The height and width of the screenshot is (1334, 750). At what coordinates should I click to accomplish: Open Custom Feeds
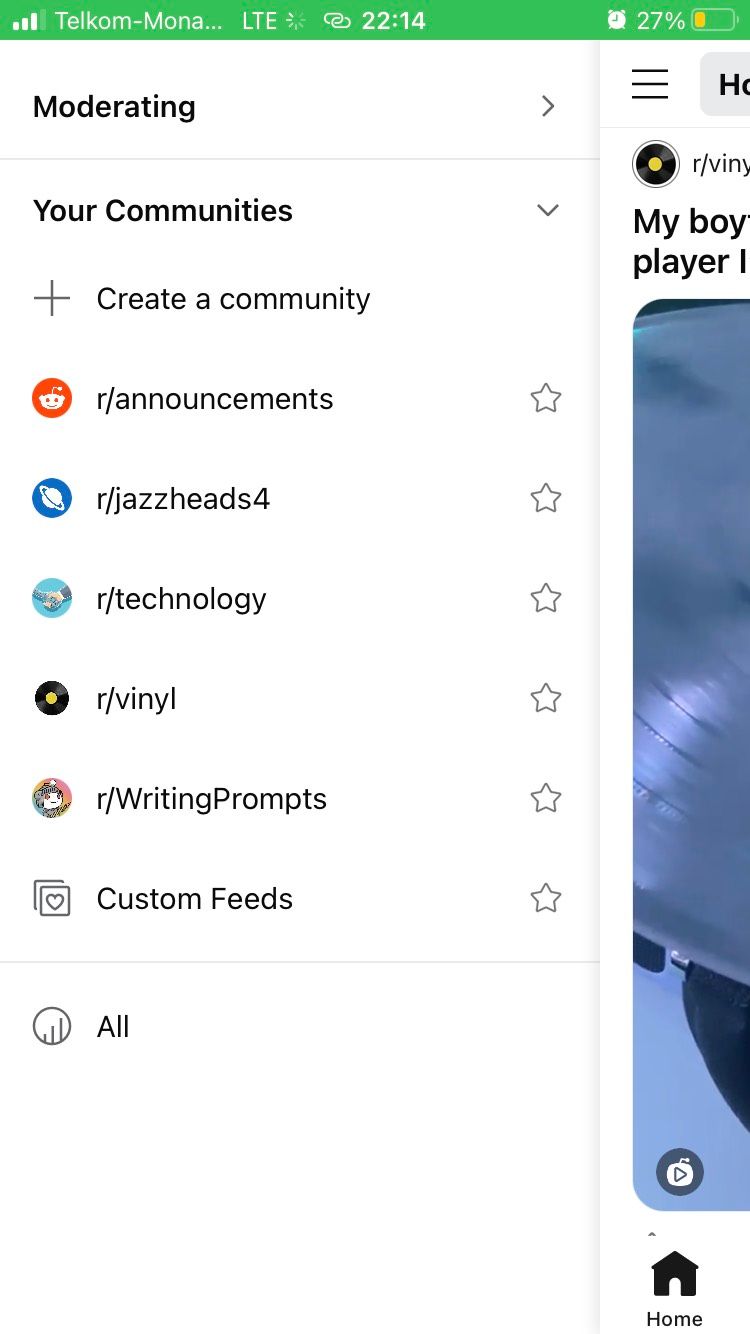[194, 899]
